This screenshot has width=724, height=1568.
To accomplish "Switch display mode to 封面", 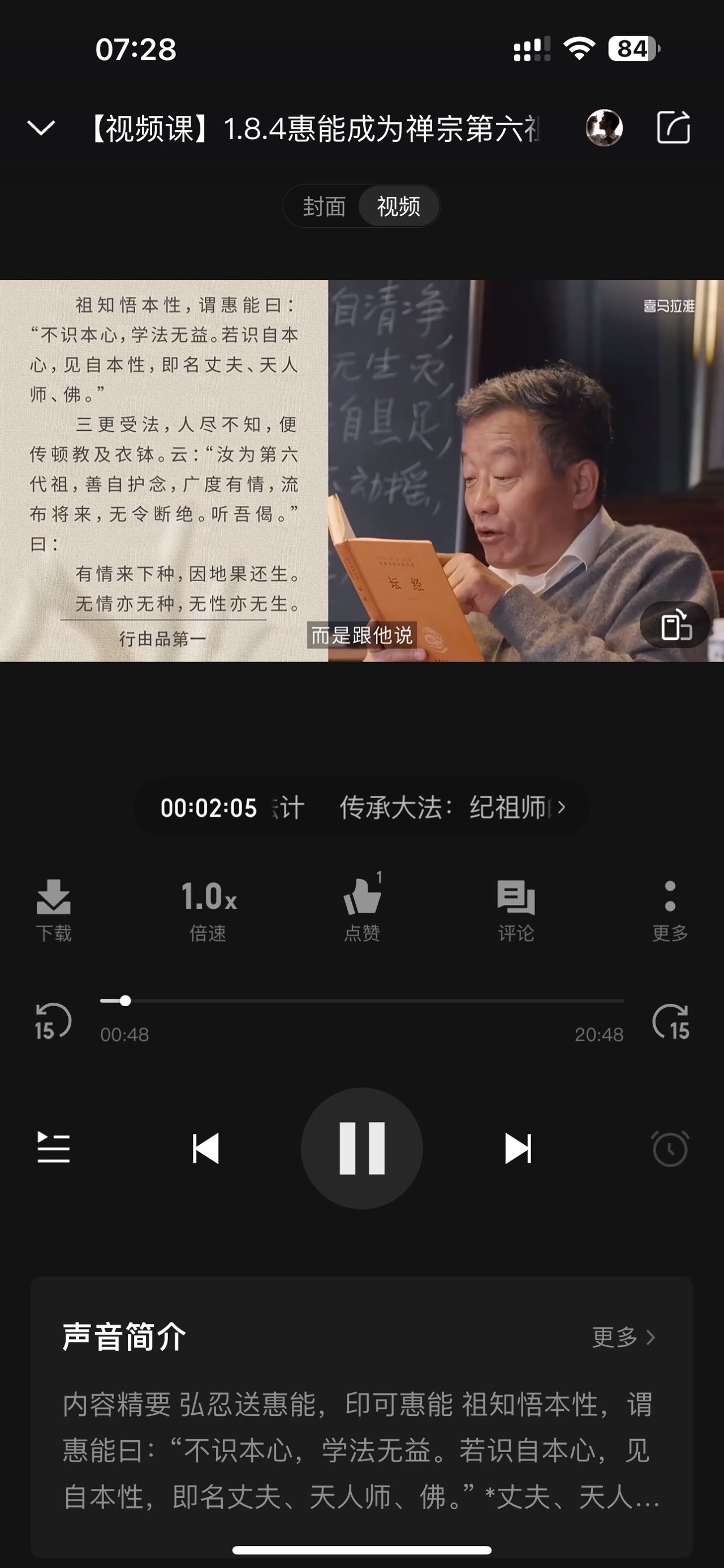I will pyautogui.click(x=325, y=206).
